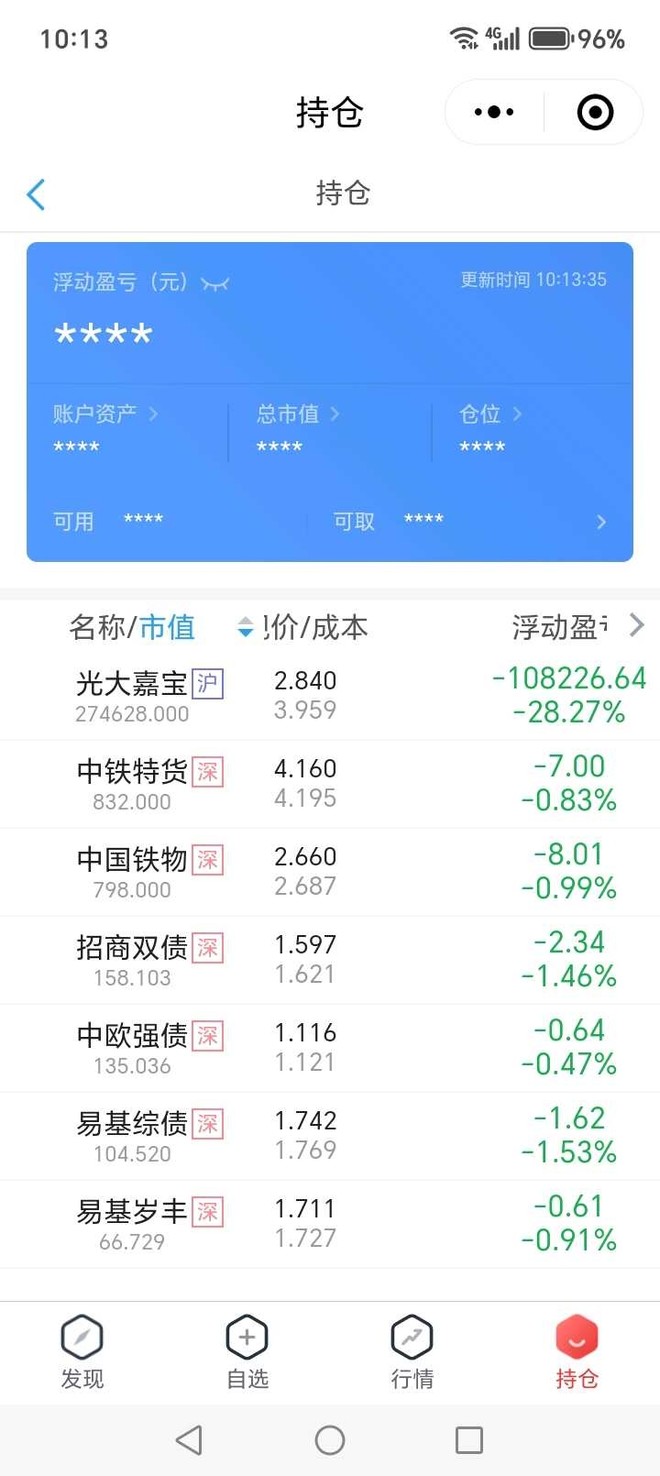Screen dimensions: 660x1476
Task: Reveal hidden amounts with the eye icon
Action: click(215, 284)
